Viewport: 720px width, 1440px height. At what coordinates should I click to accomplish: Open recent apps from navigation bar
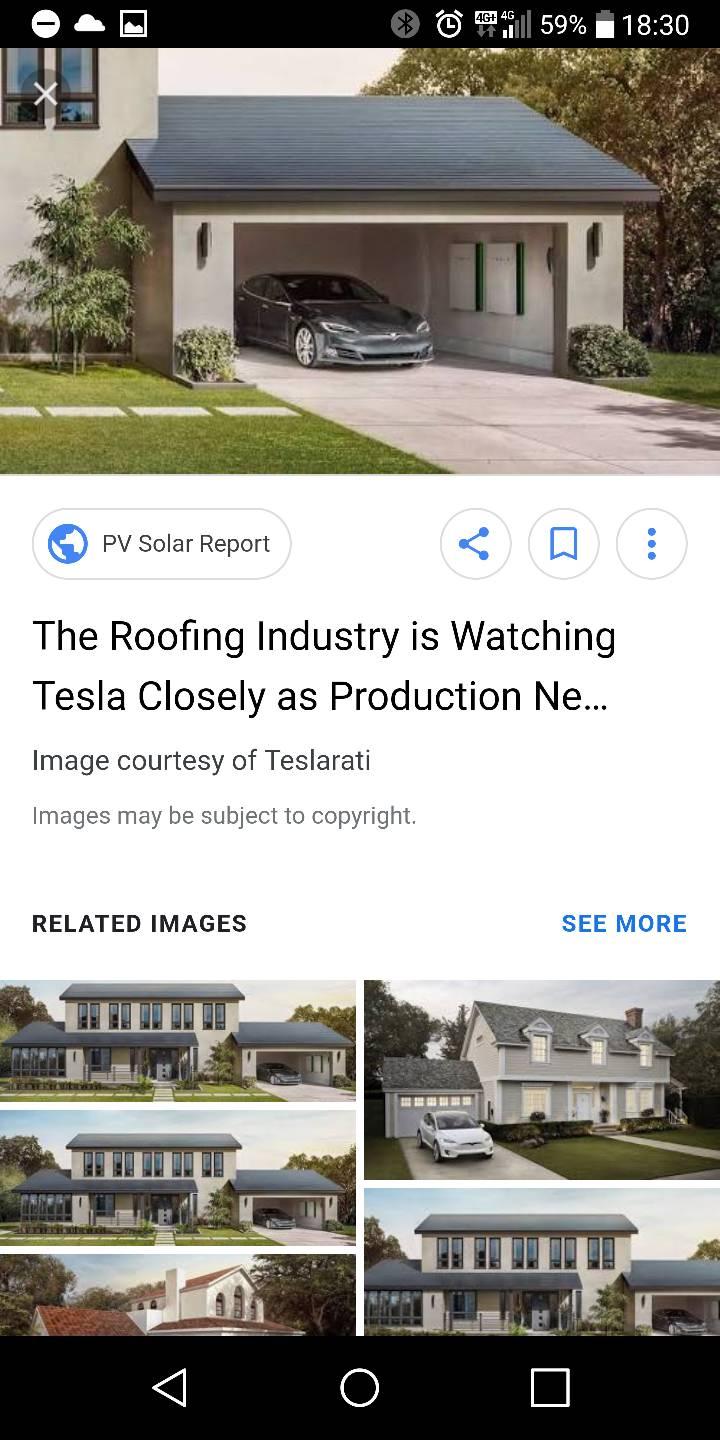pos(549,1388)
